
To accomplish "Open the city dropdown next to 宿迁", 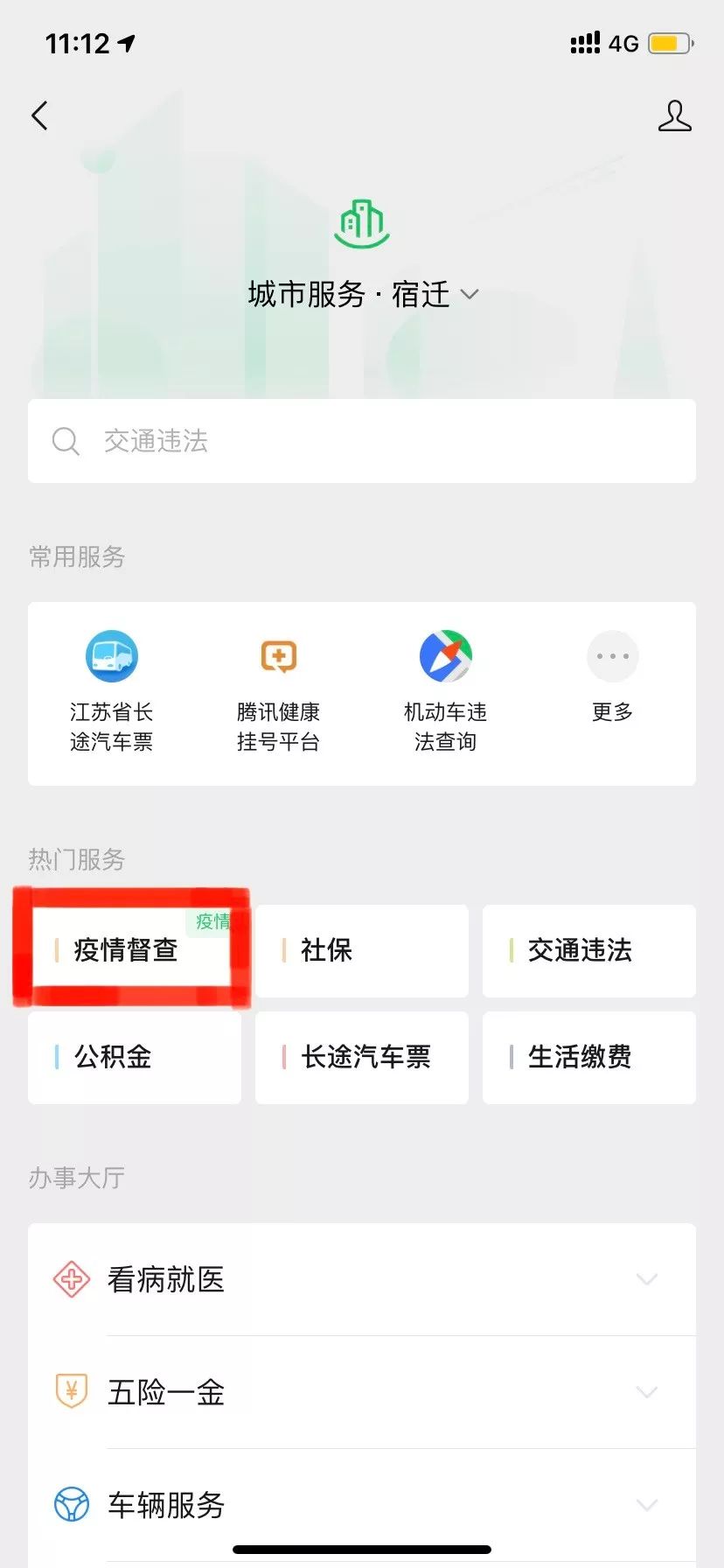I will click(x=470, y=294).
